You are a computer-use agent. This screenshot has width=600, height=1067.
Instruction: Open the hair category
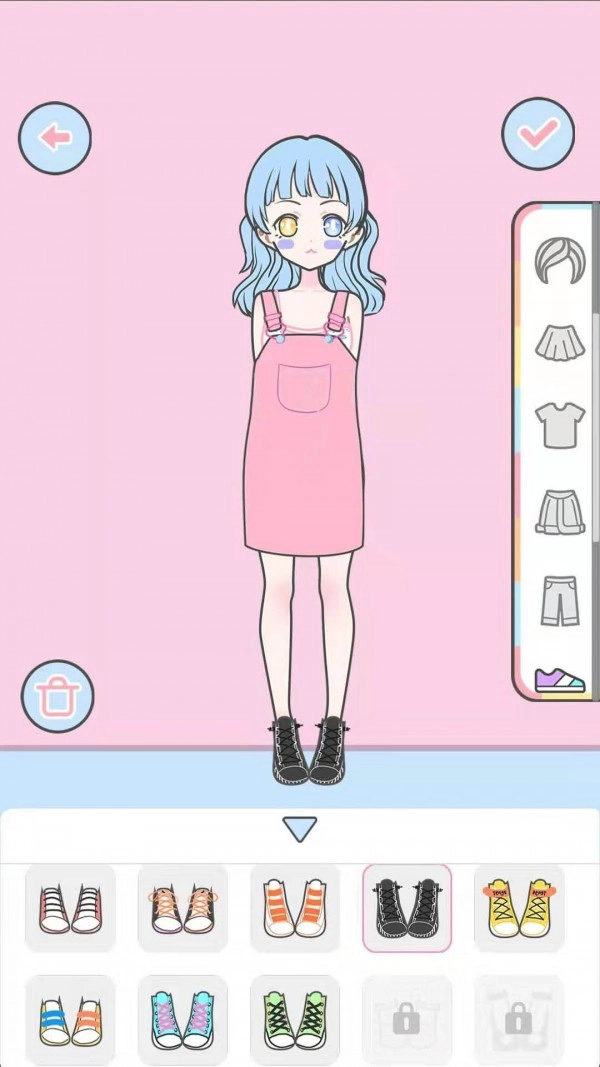(x=558, y=261)
